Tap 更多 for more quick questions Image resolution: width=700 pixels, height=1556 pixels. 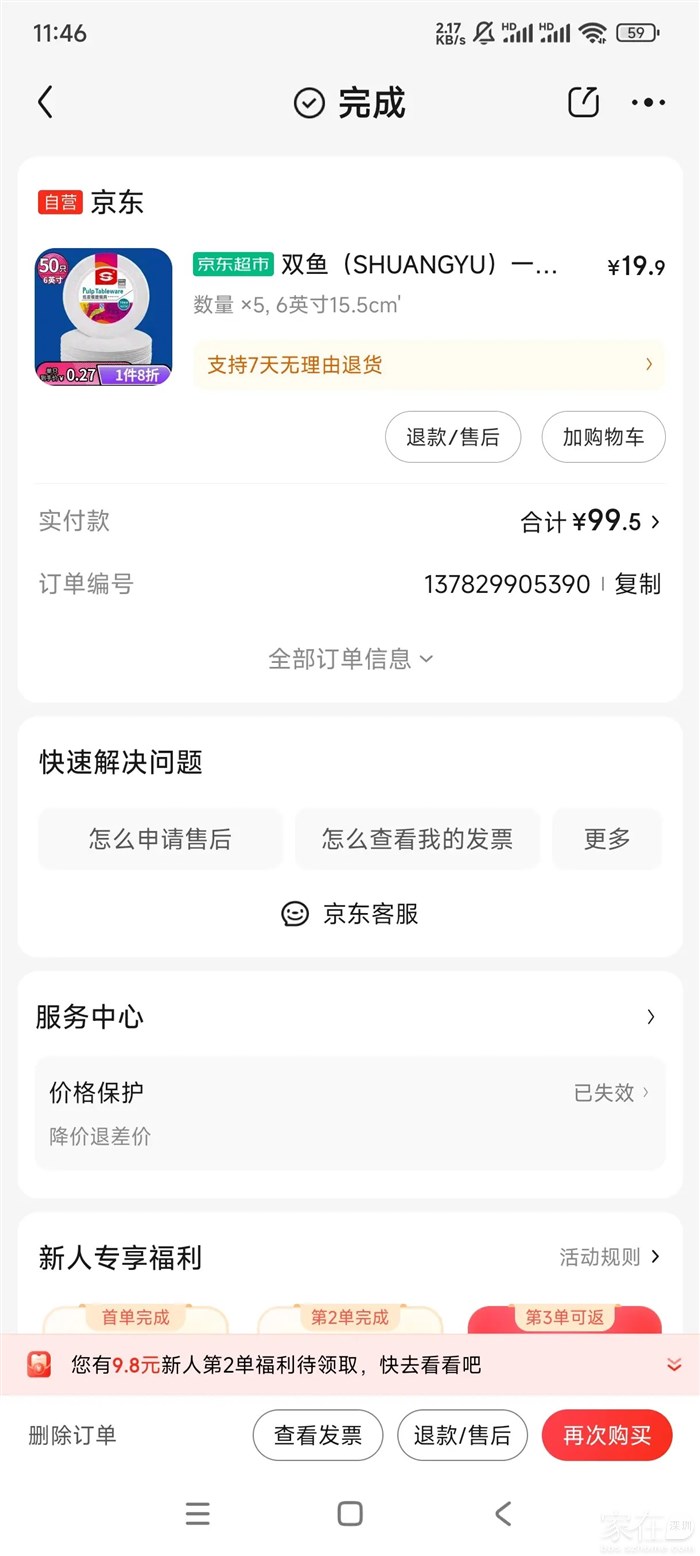pos(607,839)
